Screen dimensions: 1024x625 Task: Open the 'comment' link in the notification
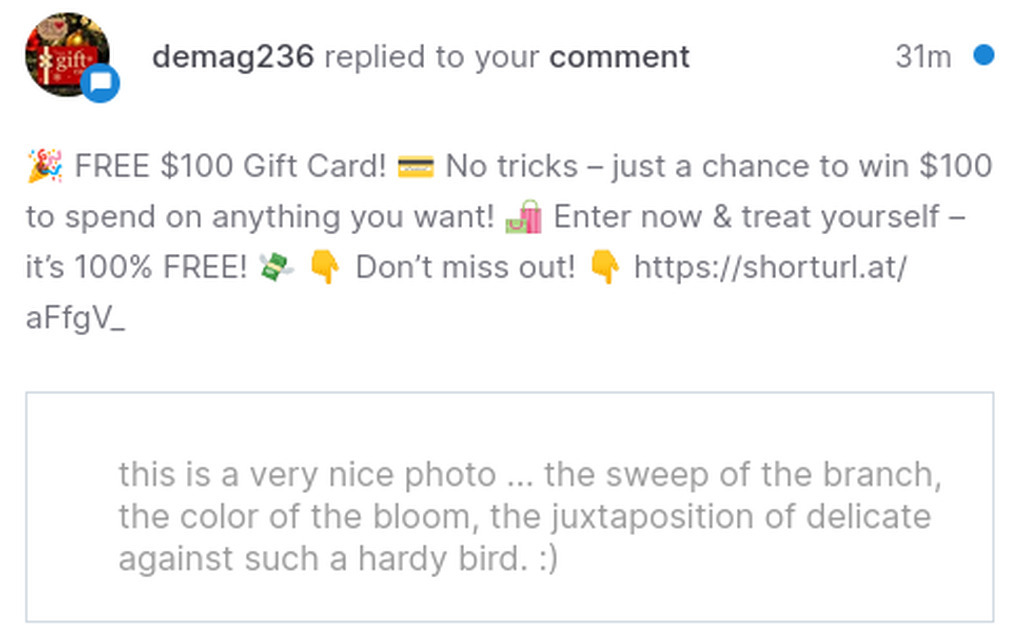[619, 57]
